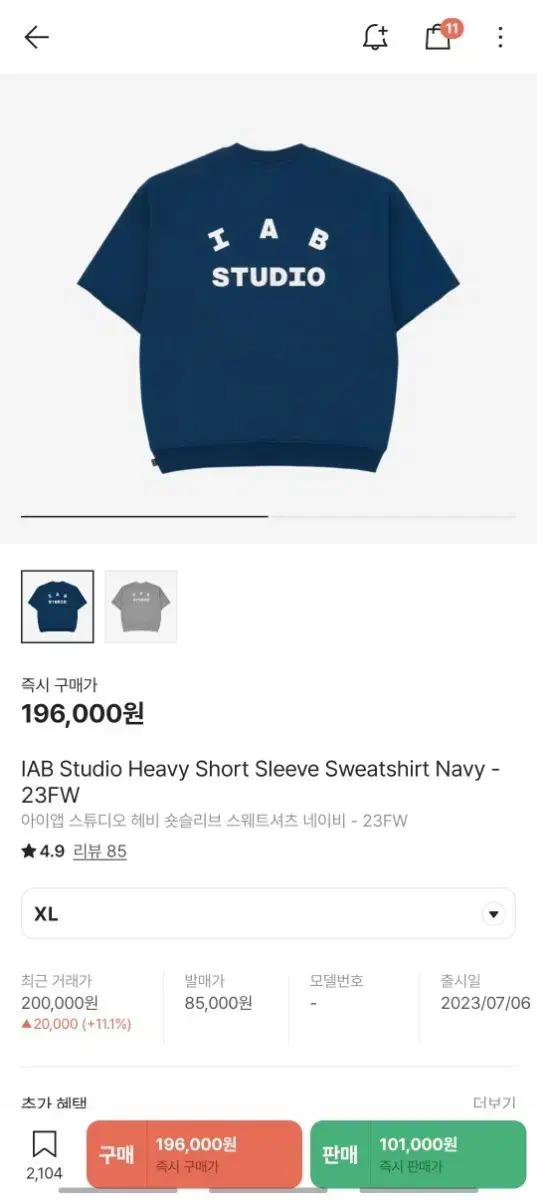
Task: Open the main product image
Action: (268, 308)
